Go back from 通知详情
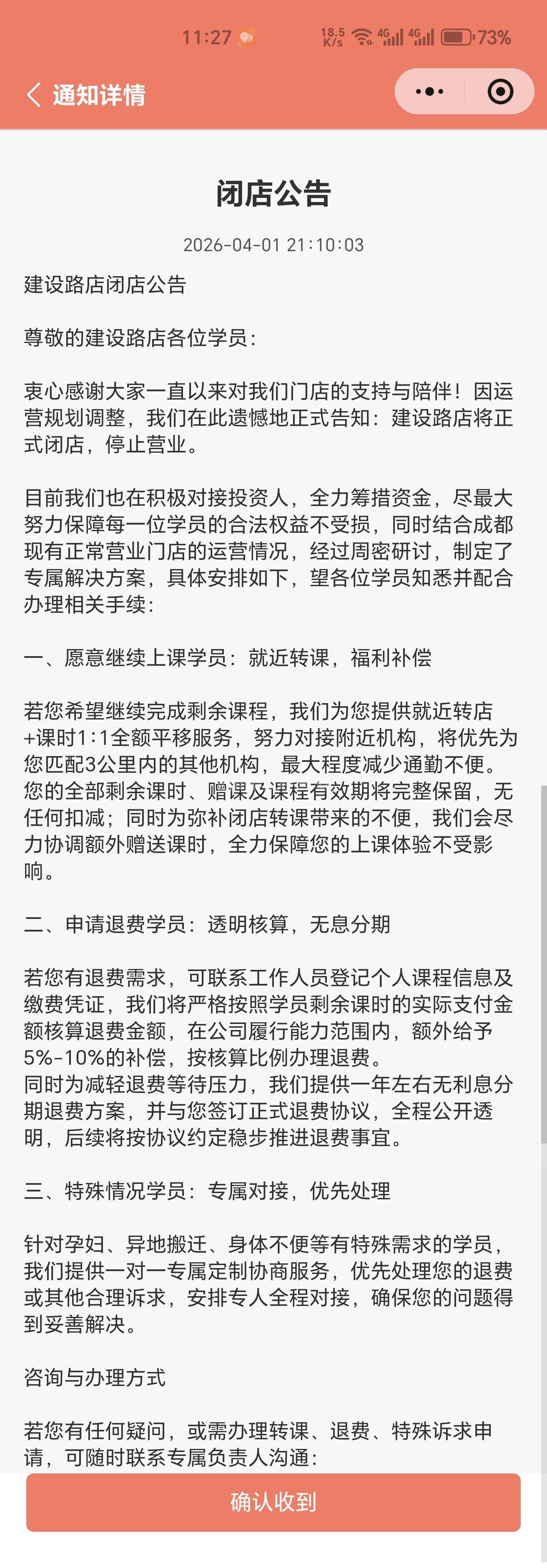The height and width of the screenshot is (1568, 547). click(x=34, y=95)
